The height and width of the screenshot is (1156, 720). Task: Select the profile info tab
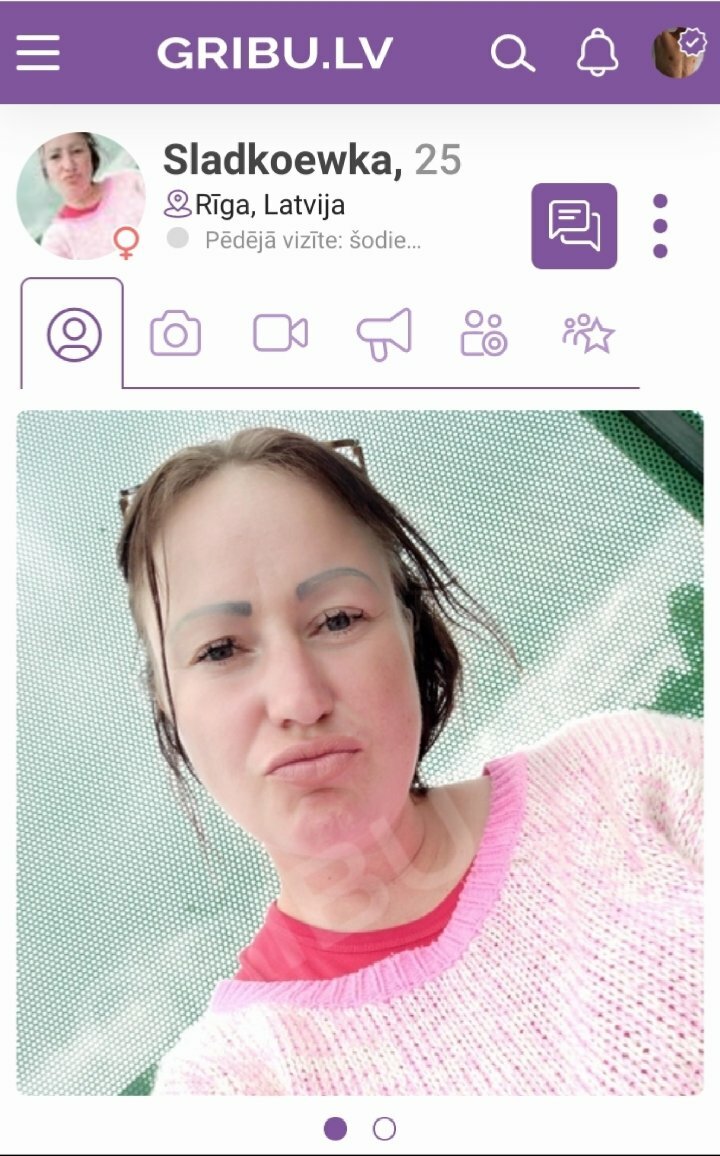pos(74,335)
